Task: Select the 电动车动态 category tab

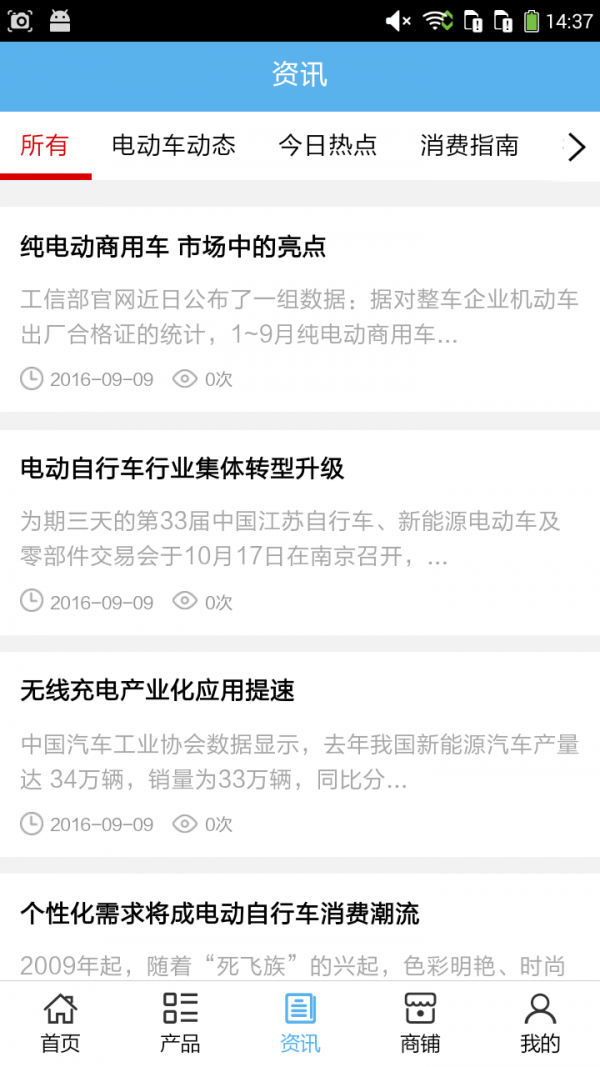Action: tap(174, 146)
